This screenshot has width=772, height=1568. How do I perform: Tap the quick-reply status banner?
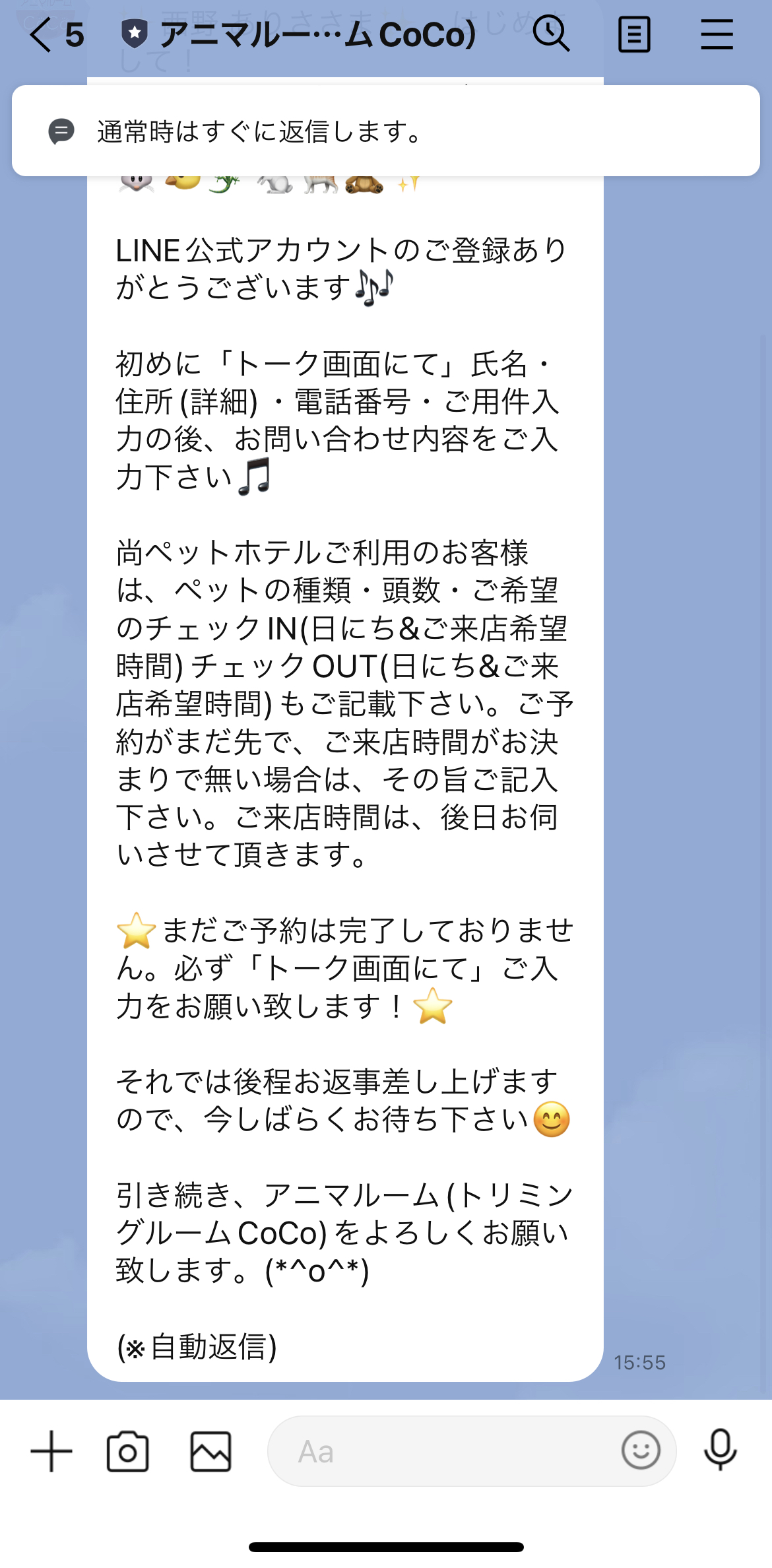coord(385,131)
